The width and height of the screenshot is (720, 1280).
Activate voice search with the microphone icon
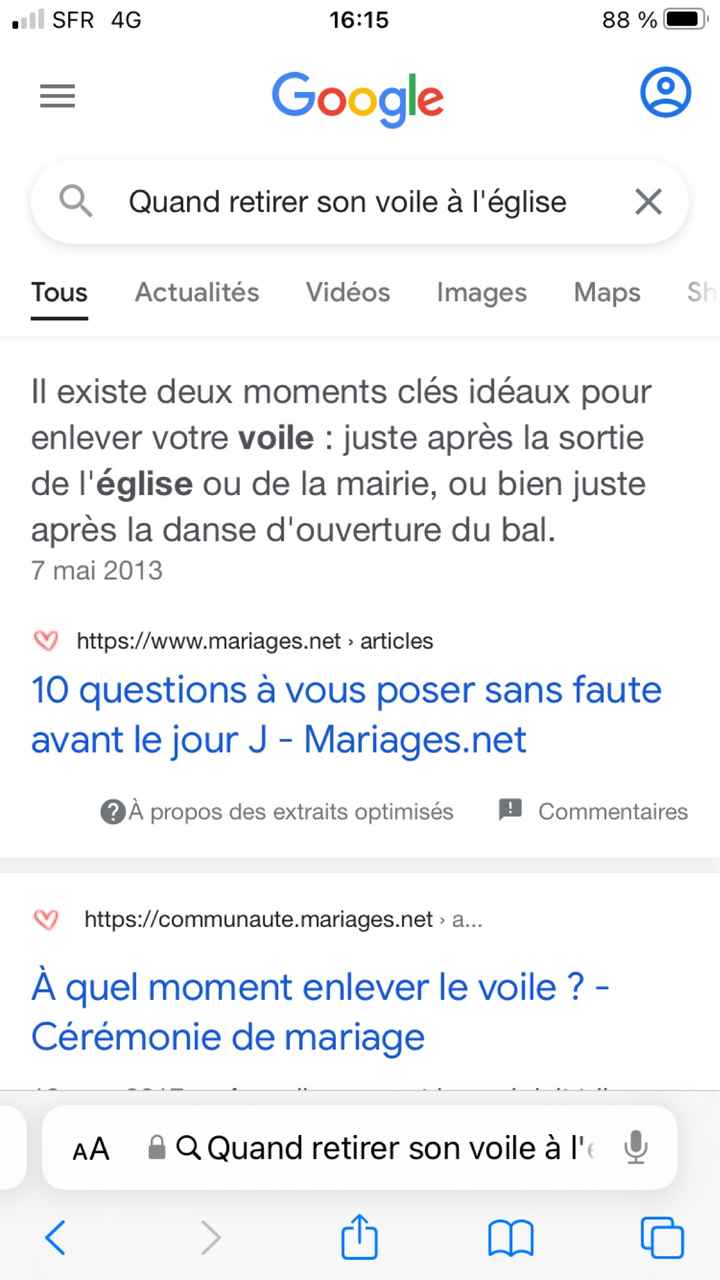637,1148
